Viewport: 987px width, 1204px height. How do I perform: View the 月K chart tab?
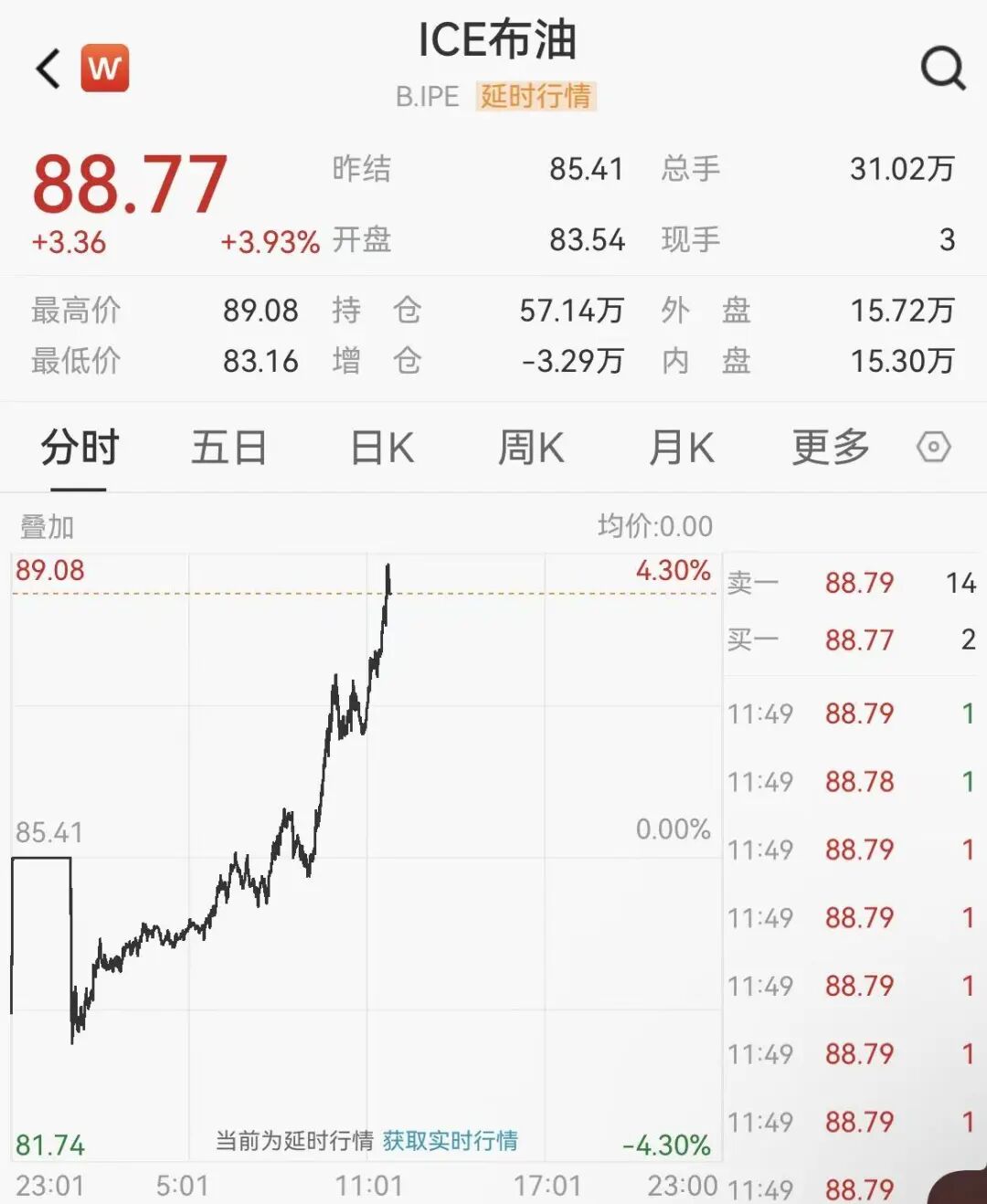(681, 449)
